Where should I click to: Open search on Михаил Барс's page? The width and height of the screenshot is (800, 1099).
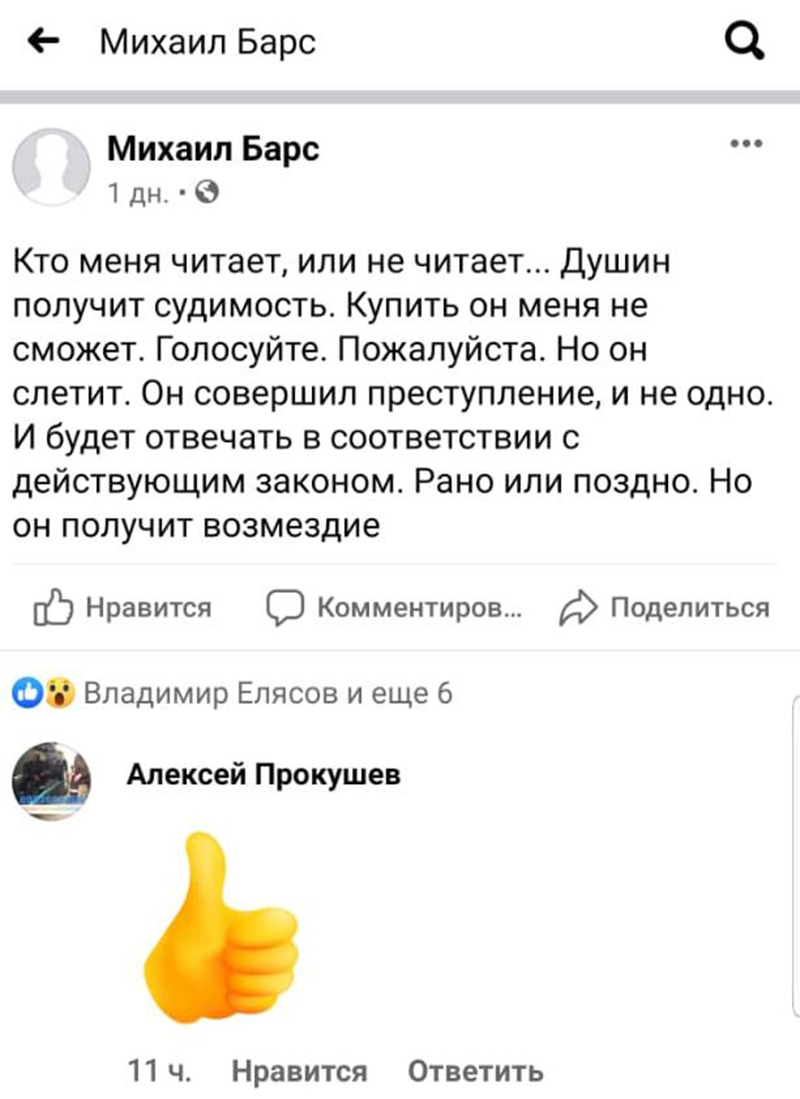click(744, 41)
